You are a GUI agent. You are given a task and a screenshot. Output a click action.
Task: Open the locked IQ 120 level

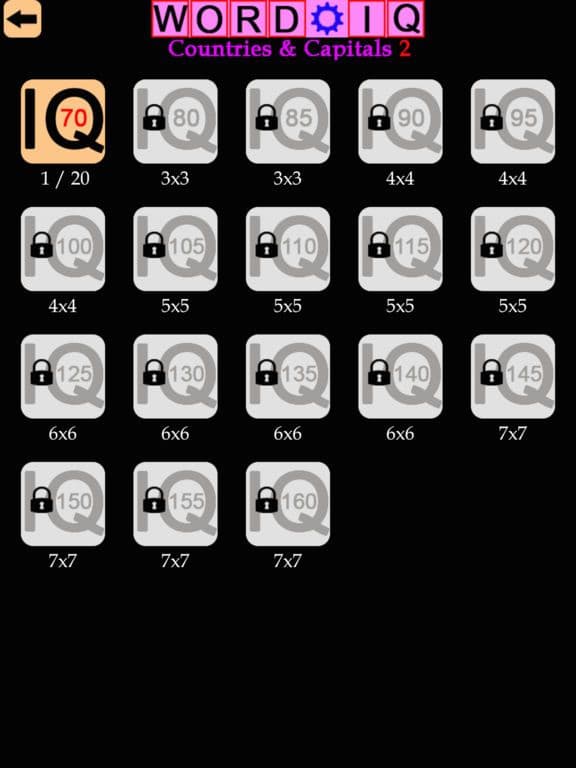tap(513, 249)
